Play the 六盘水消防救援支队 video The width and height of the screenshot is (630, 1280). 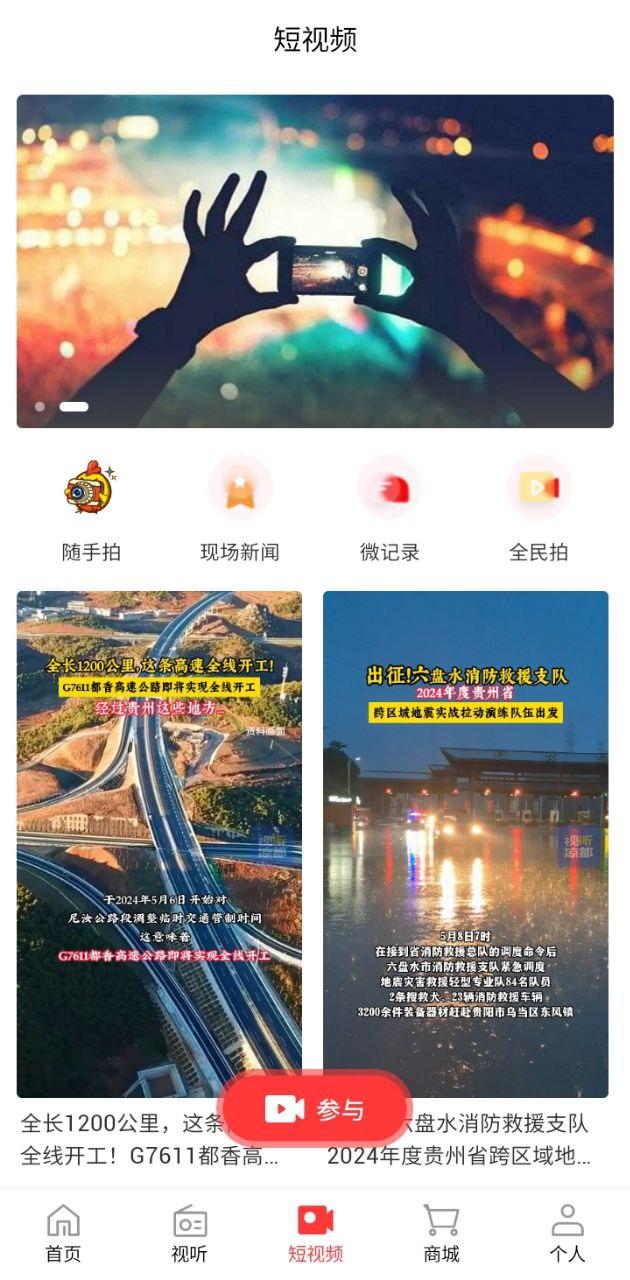(x=465, y=844)
